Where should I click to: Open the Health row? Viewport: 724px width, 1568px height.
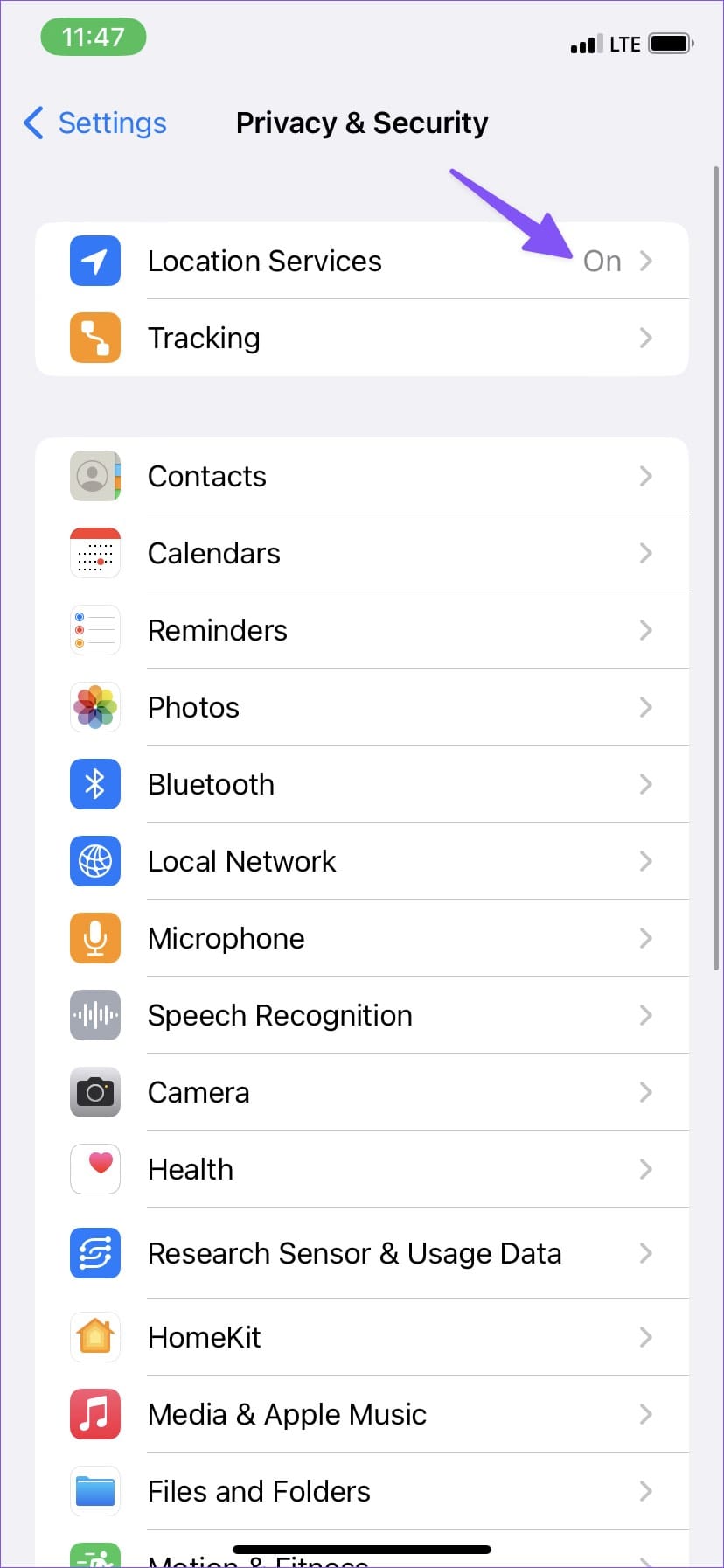[x=362, y=1169]
